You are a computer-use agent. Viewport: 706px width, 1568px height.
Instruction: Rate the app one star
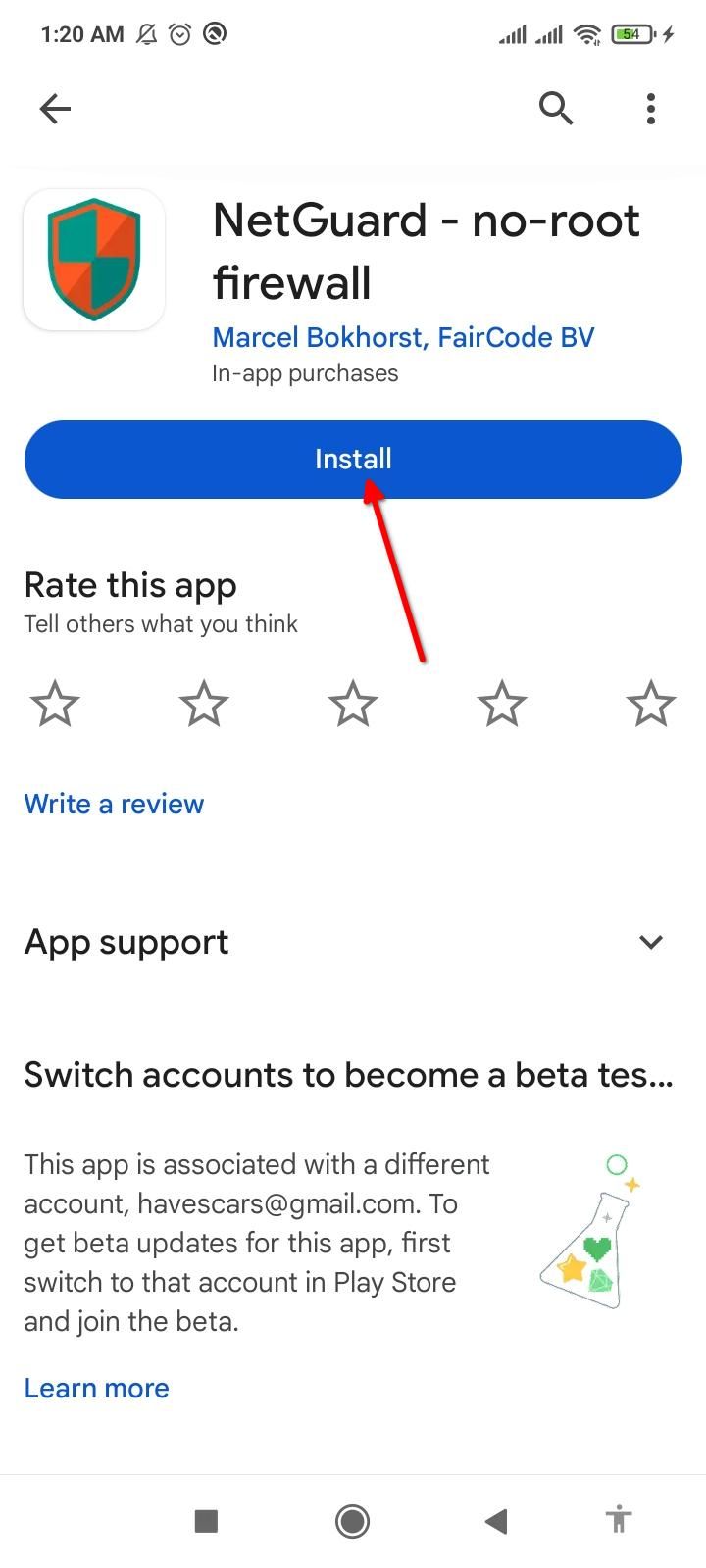[x=55, y=704]
